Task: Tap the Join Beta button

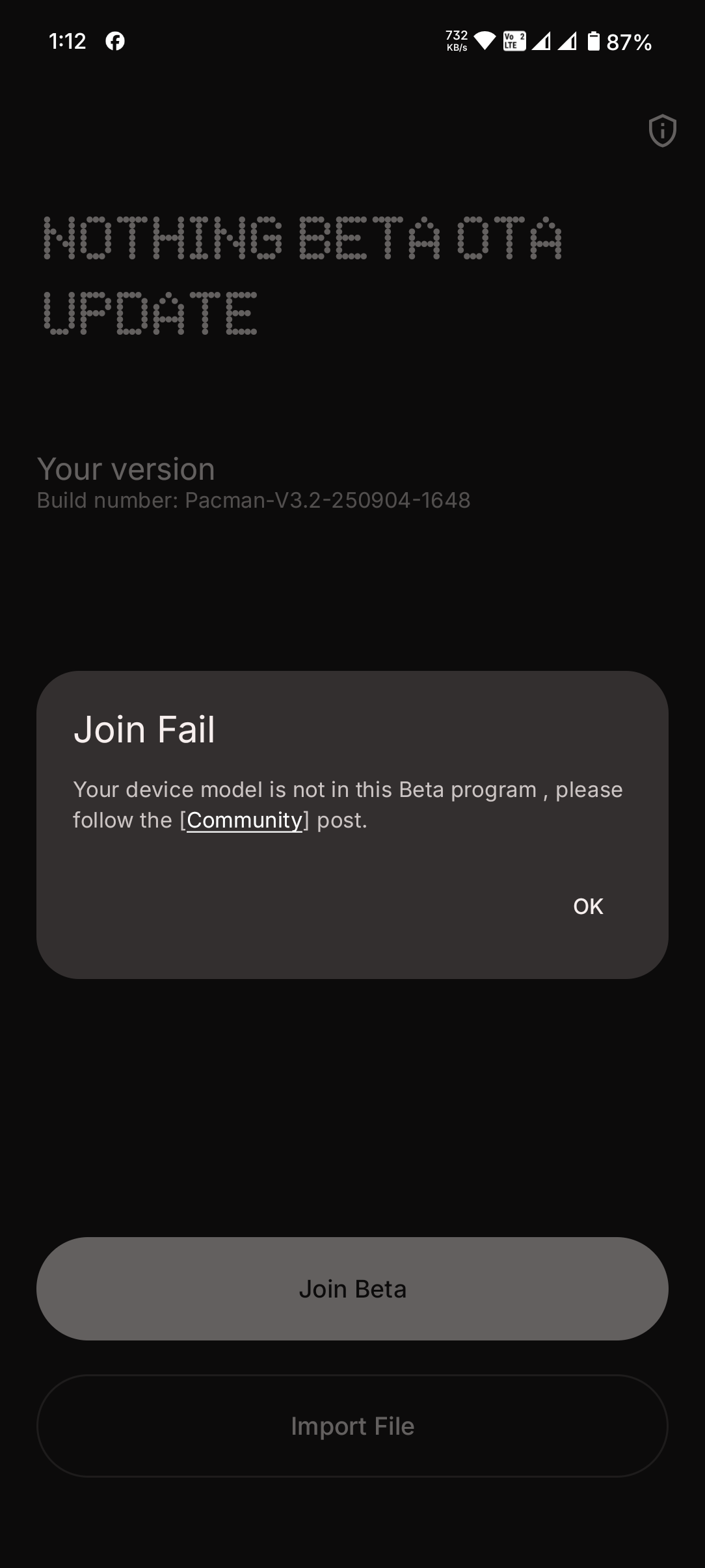Action: tap(352, 1288)
